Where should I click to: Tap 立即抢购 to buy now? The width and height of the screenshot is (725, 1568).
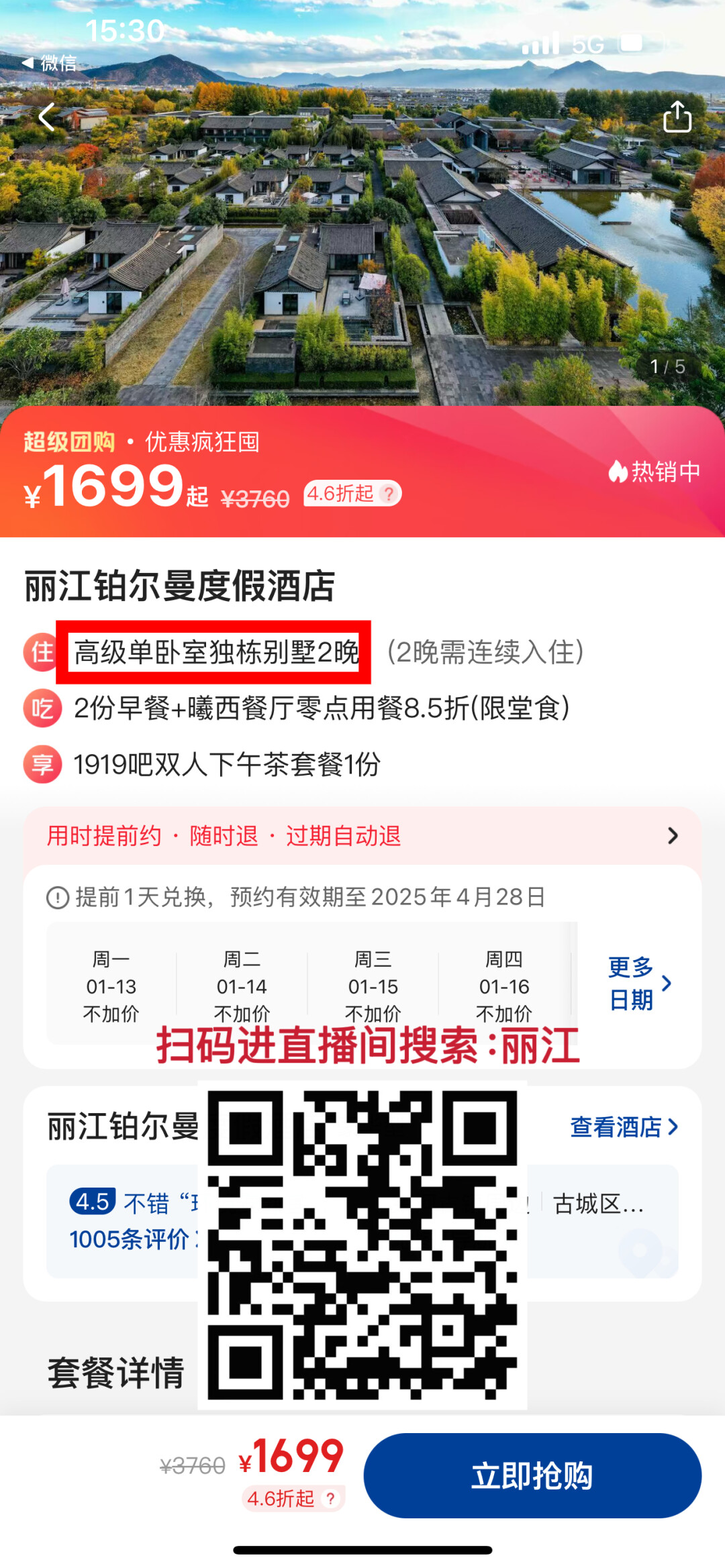tap(532, 1475)
